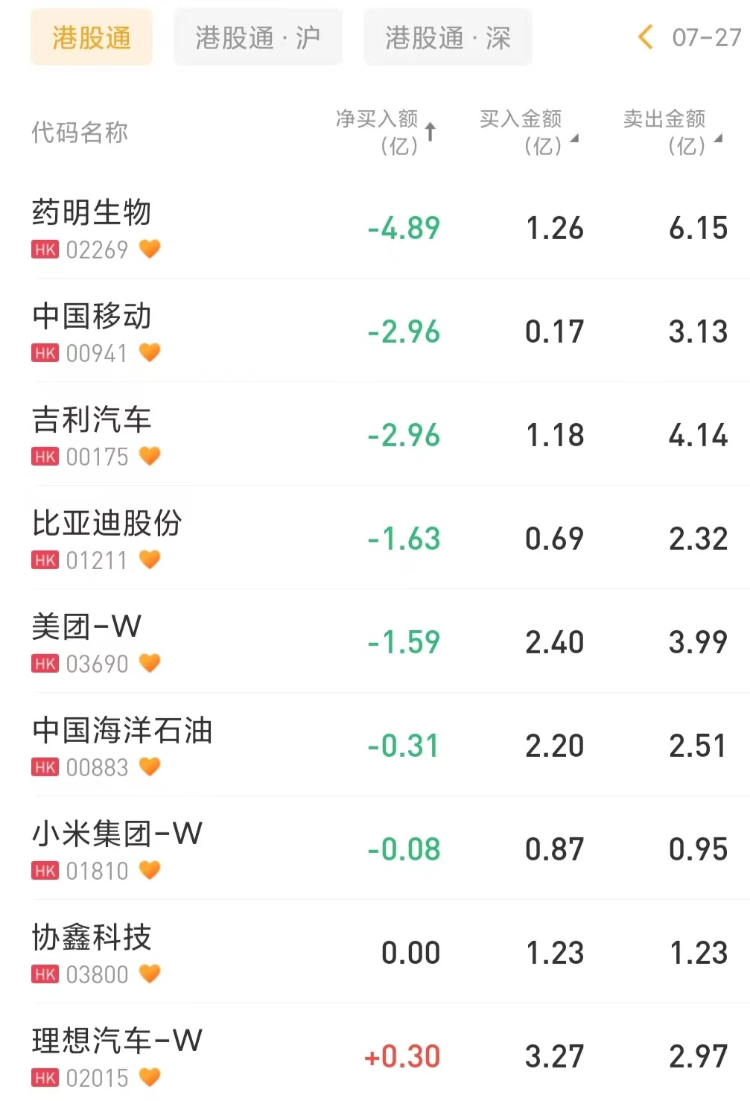This screenshot has width=750, height=1101.
Task: Sort by 买入金额 column
Action: (x=528, y=132)
